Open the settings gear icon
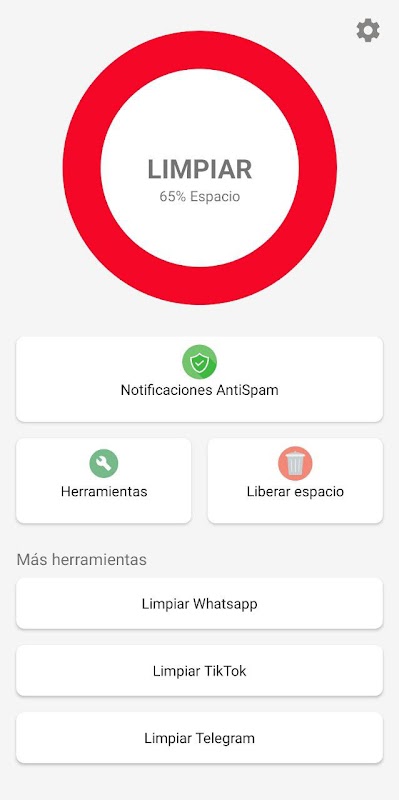 [x=368, y=31]
